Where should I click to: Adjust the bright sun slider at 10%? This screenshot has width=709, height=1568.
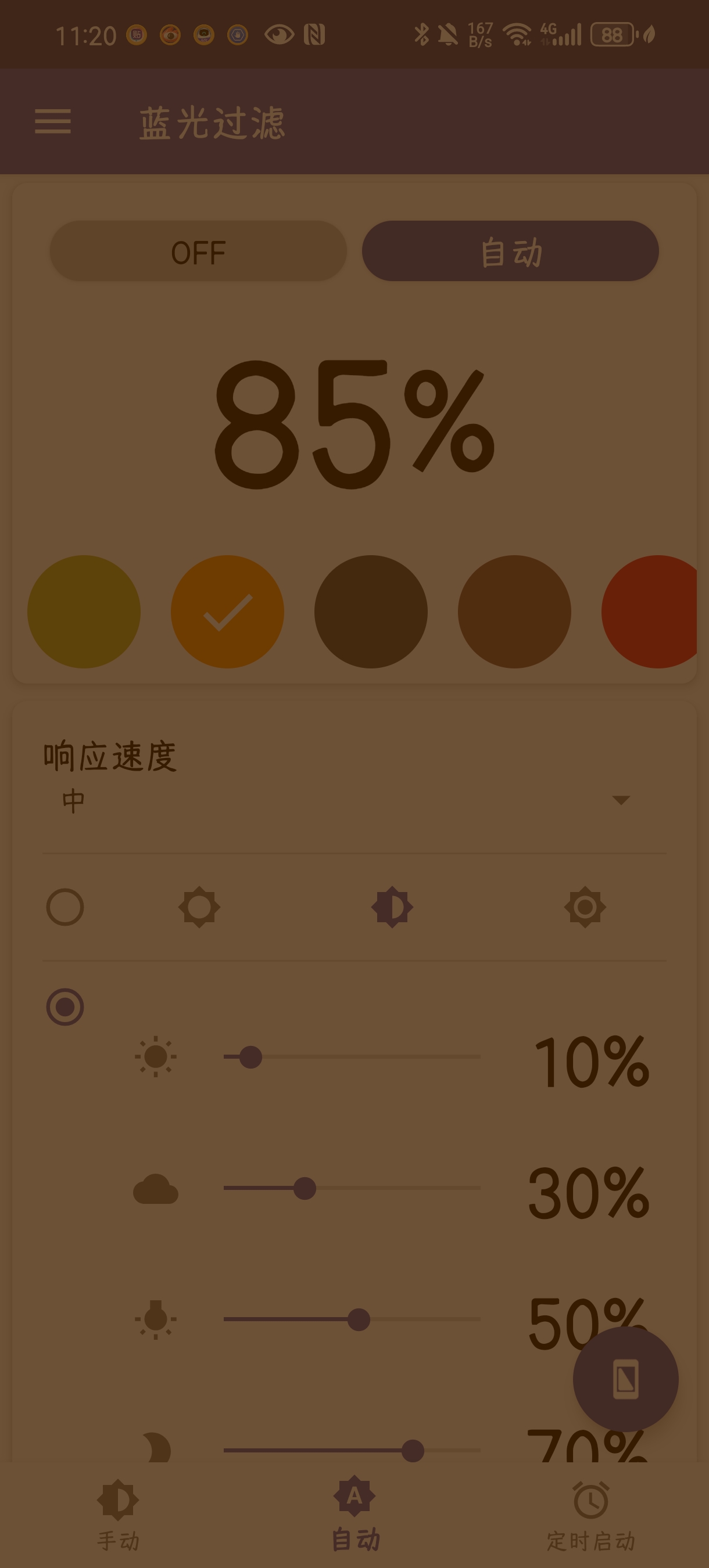pyautogui.click(x=250, y=1058)
